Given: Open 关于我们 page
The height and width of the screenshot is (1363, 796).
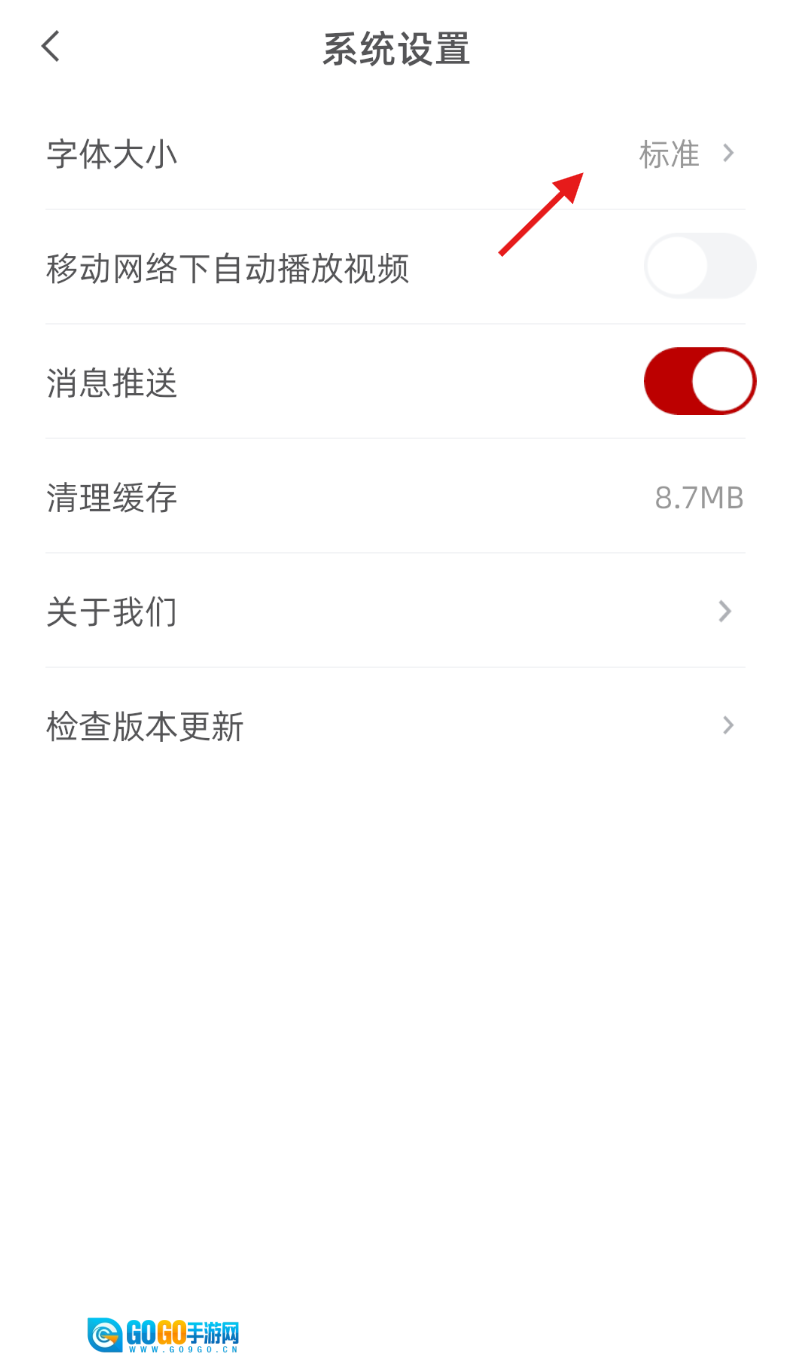Looking at the screenshot, I should [x=395, y=611].
